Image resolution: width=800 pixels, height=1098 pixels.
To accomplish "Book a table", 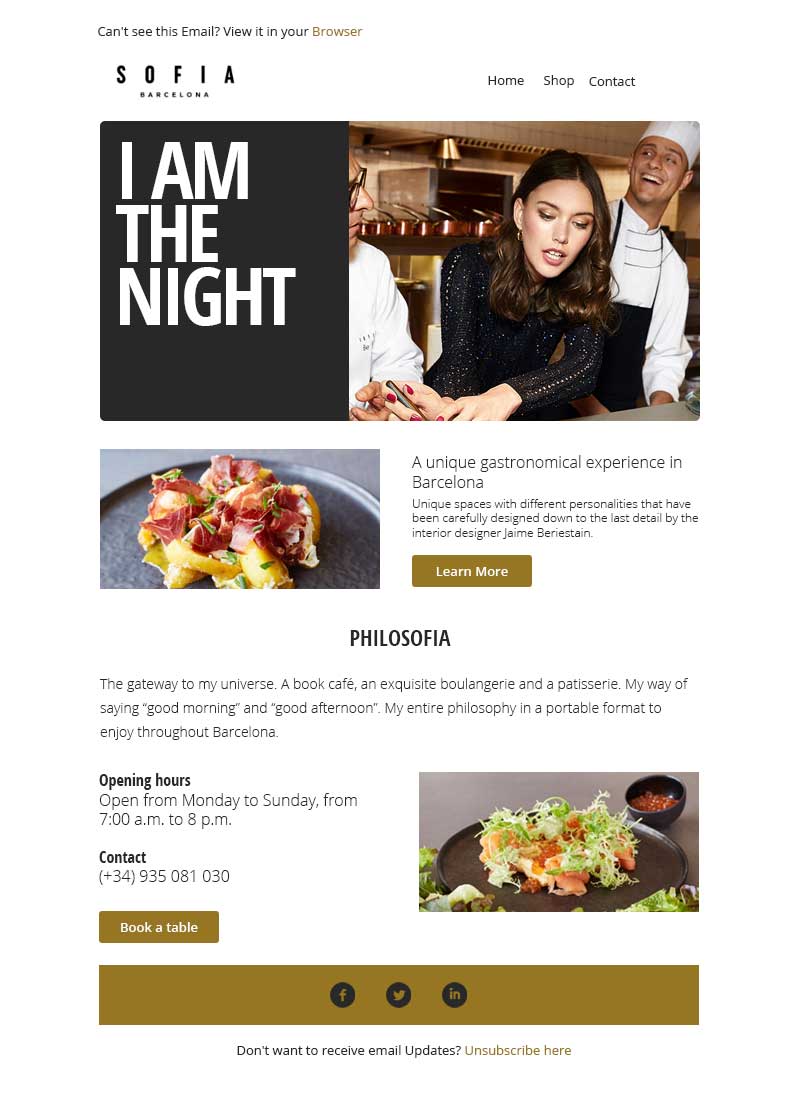I will (158, 927).
